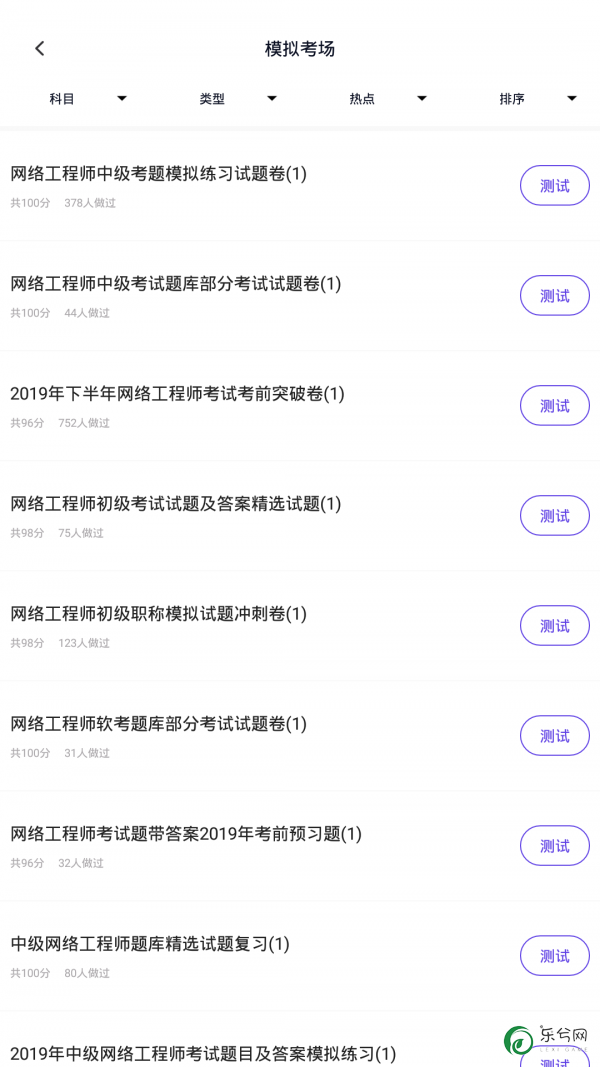Screen dimensions: 600x1067
Task: Start 测试 for 网络工程师中级考试题库部分考试试题卷(1)
Action: click(554, 295)
